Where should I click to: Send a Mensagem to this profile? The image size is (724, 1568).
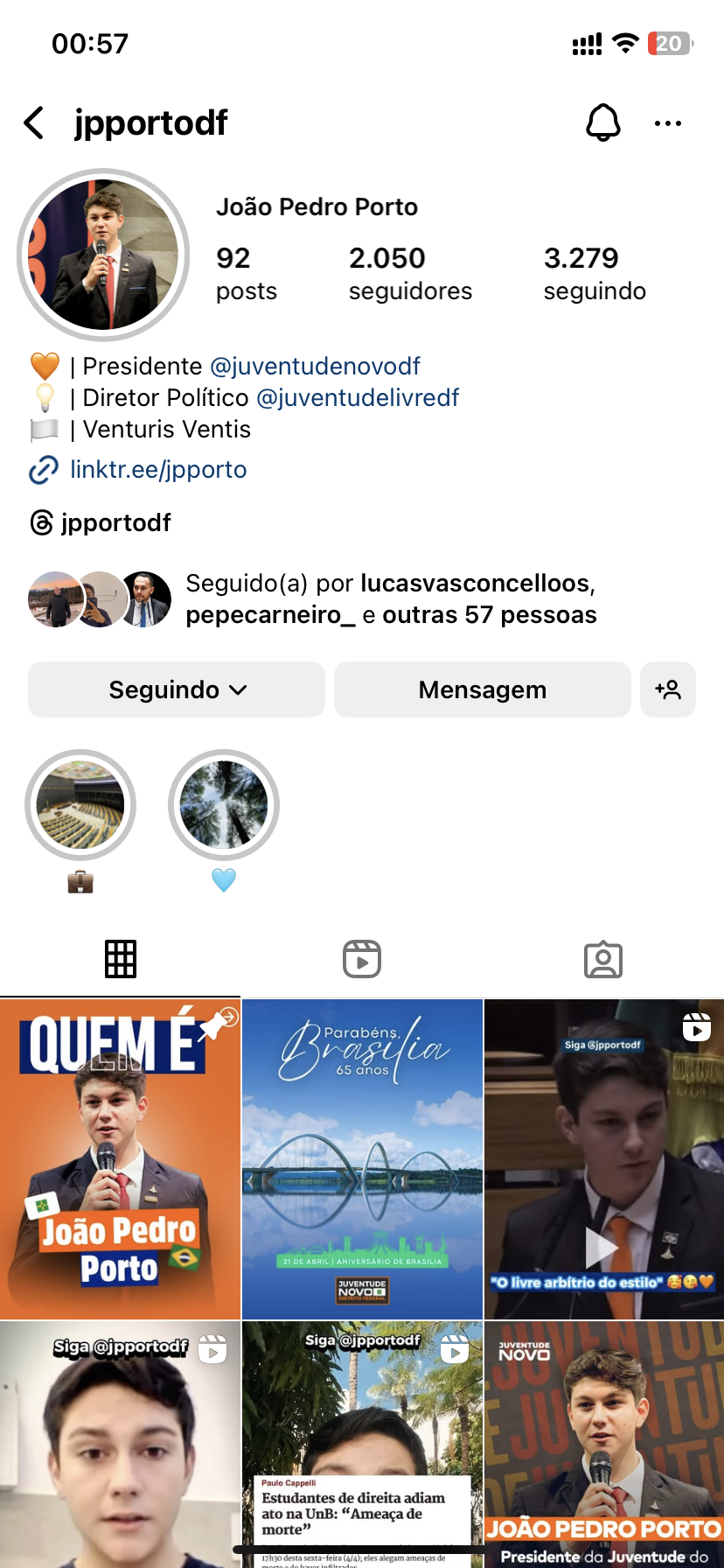point(482,689)
